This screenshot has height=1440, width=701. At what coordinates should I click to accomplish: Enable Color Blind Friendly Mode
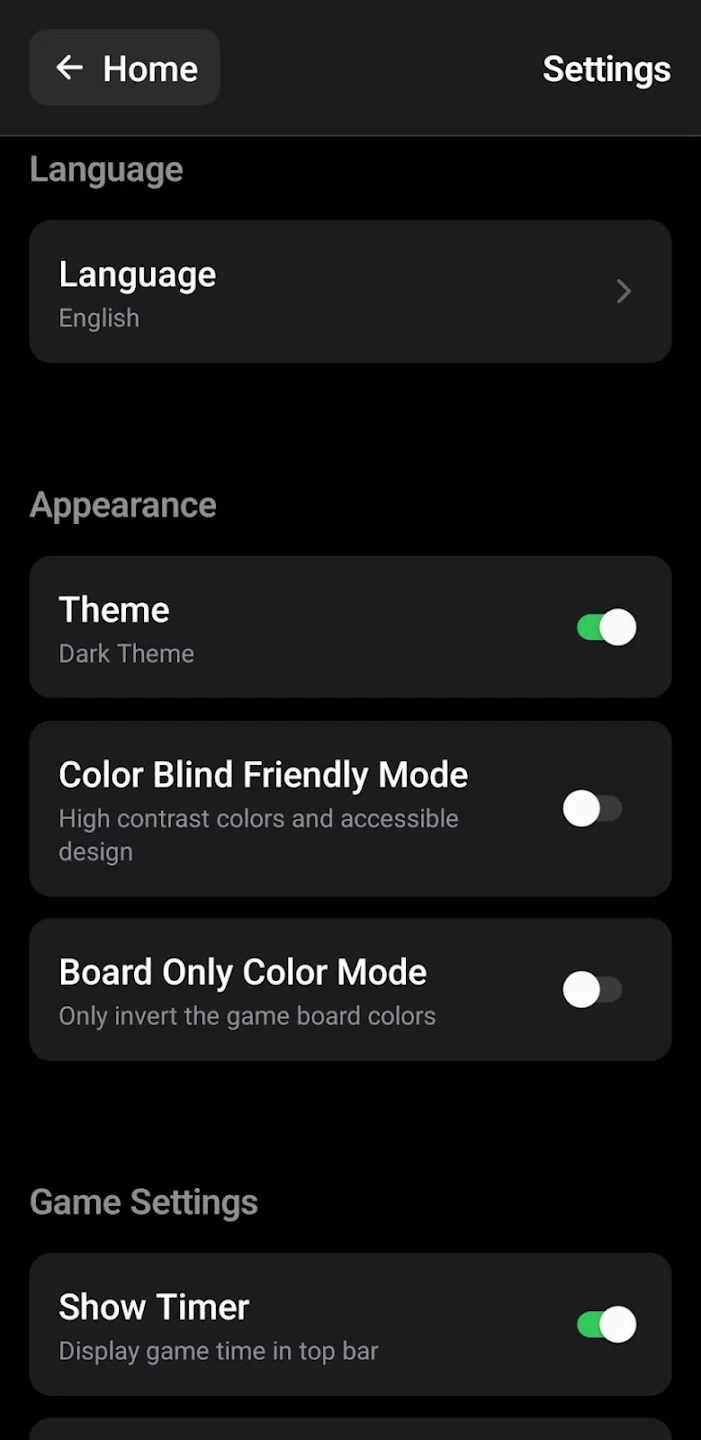coord(592,808)
